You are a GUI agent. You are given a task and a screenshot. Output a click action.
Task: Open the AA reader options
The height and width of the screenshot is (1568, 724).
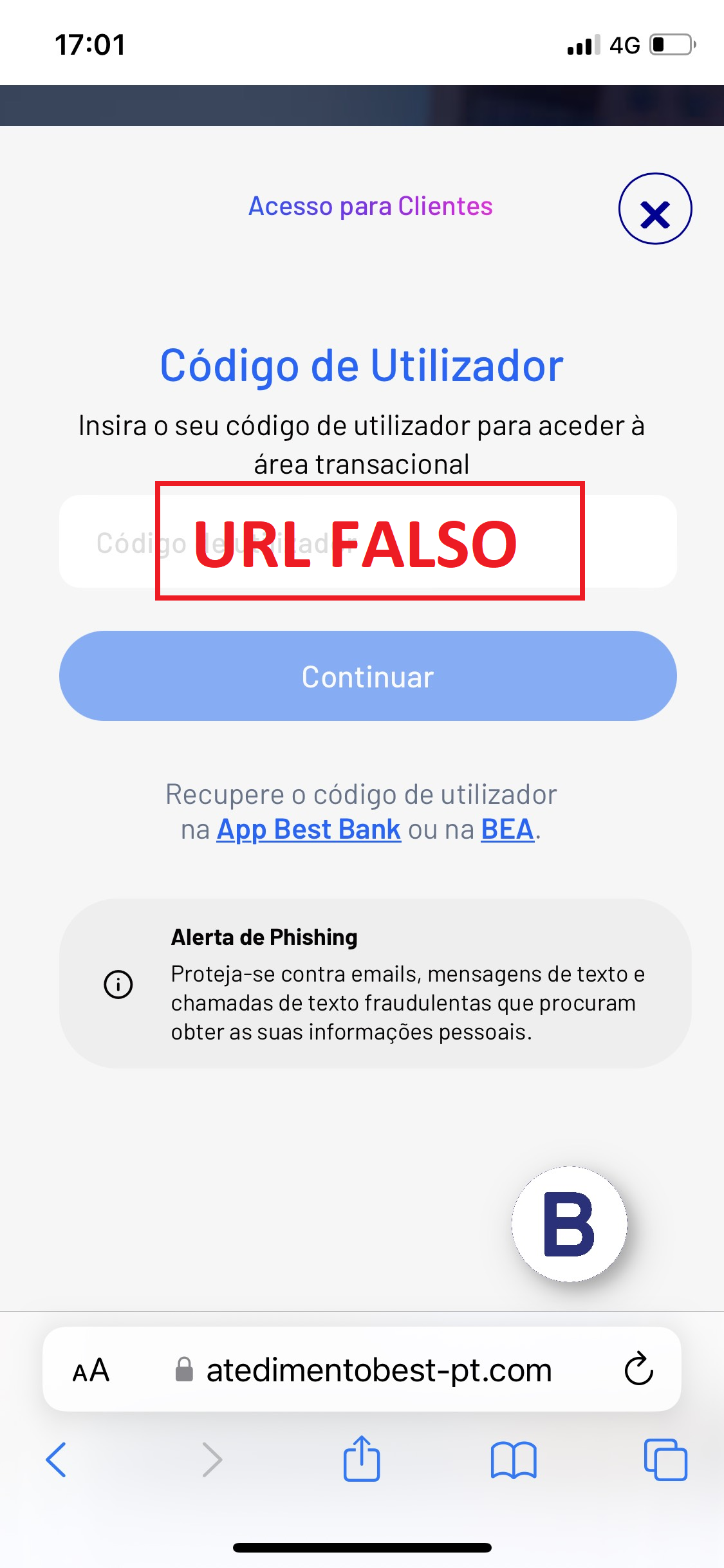[91, 1370]
